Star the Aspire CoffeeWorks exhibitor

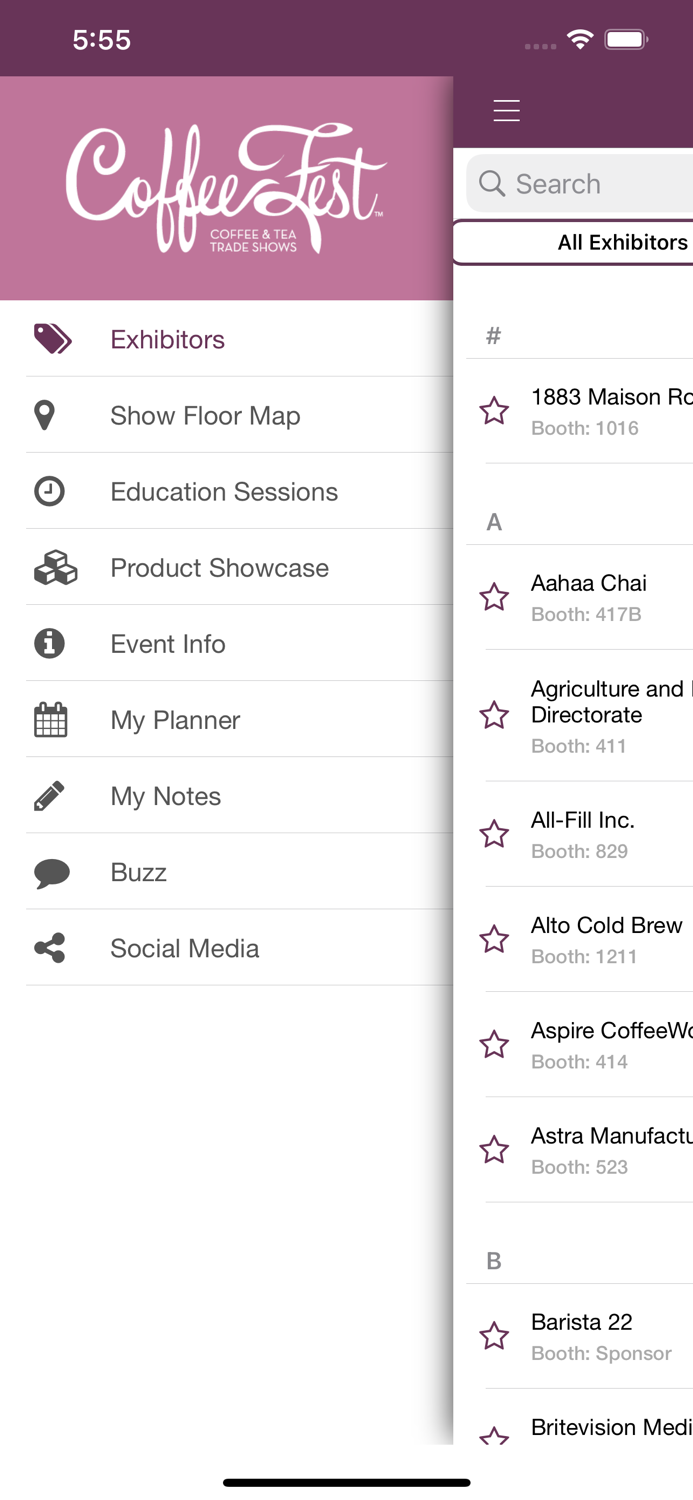(494, 1045)
